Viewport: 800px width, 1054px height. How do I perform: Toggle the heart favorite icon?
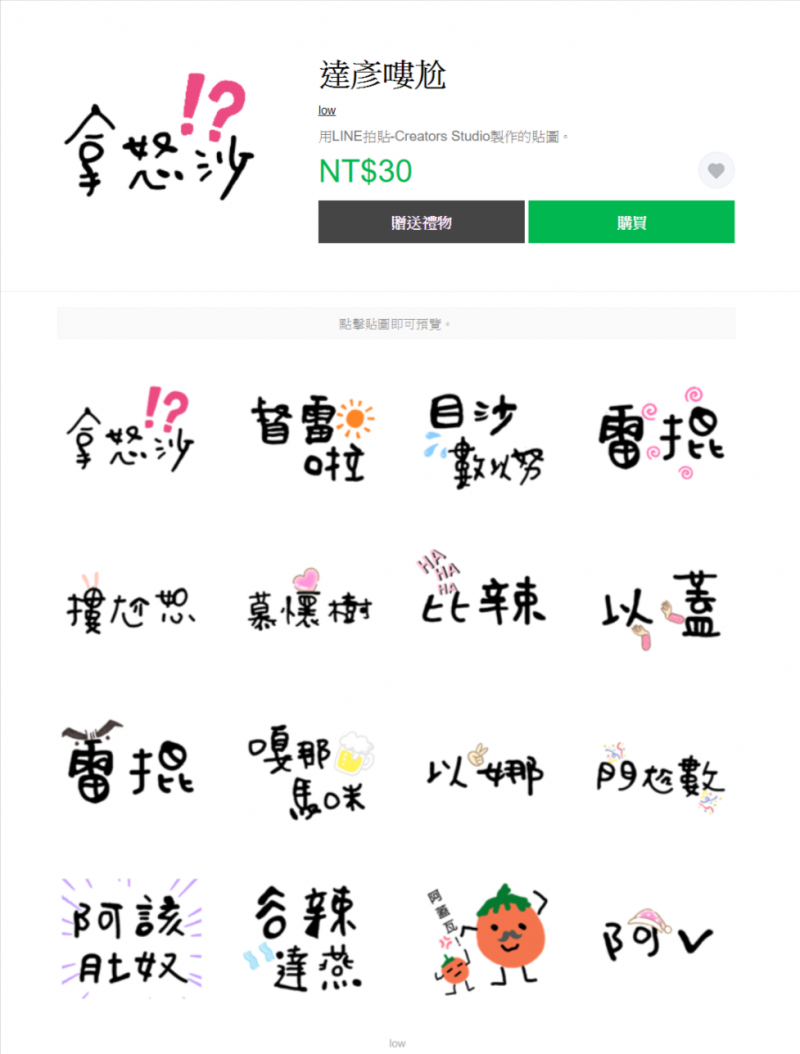716,170
